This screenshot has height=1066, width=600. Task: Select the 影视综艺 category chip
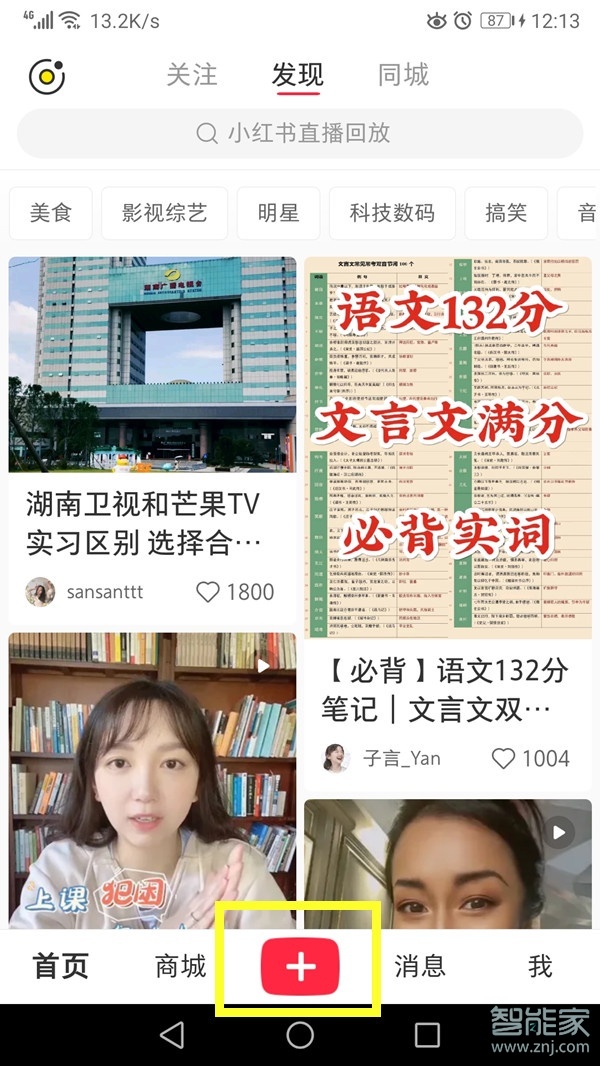[165, 213]
